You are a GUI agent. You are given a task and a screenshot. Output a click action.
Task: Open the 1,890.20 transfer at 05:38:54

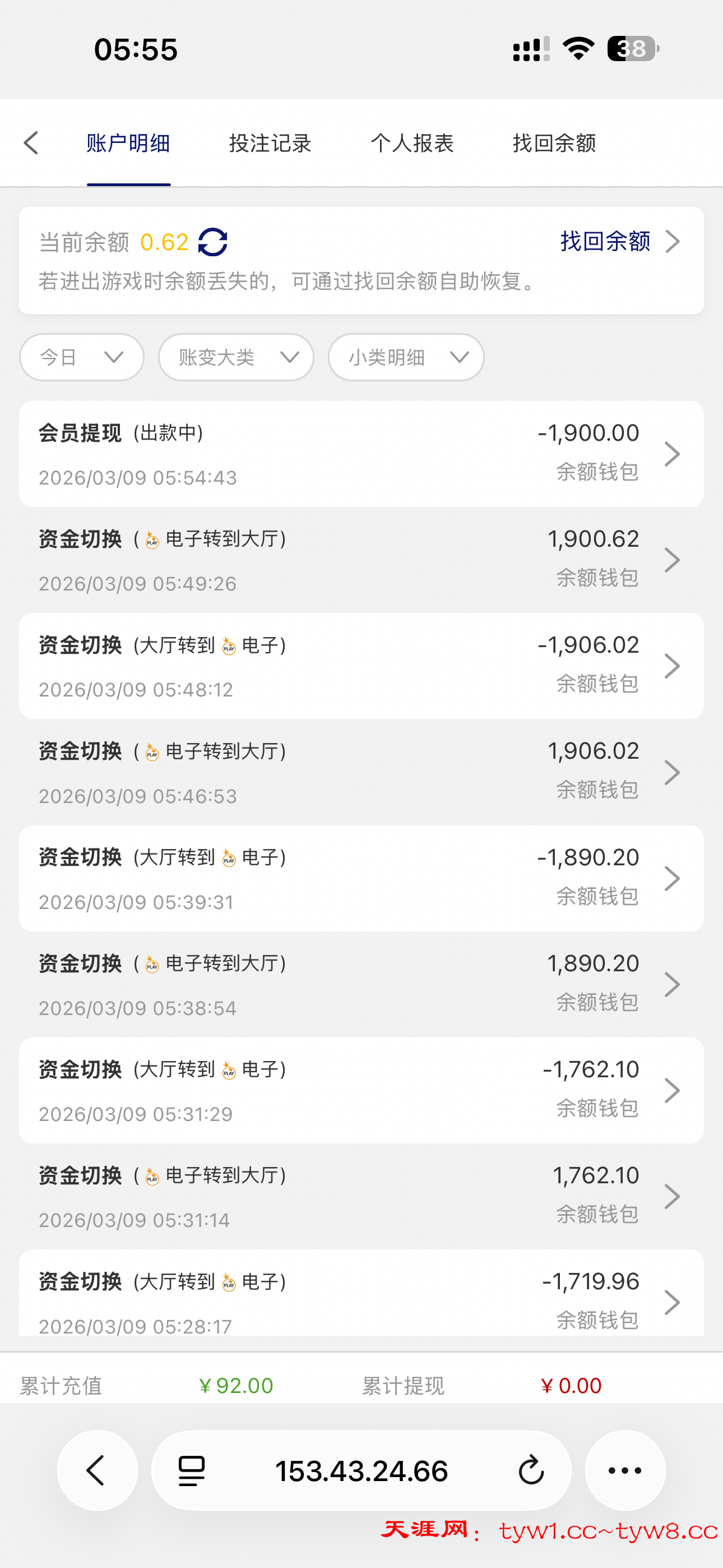click(x=361, y=984)
